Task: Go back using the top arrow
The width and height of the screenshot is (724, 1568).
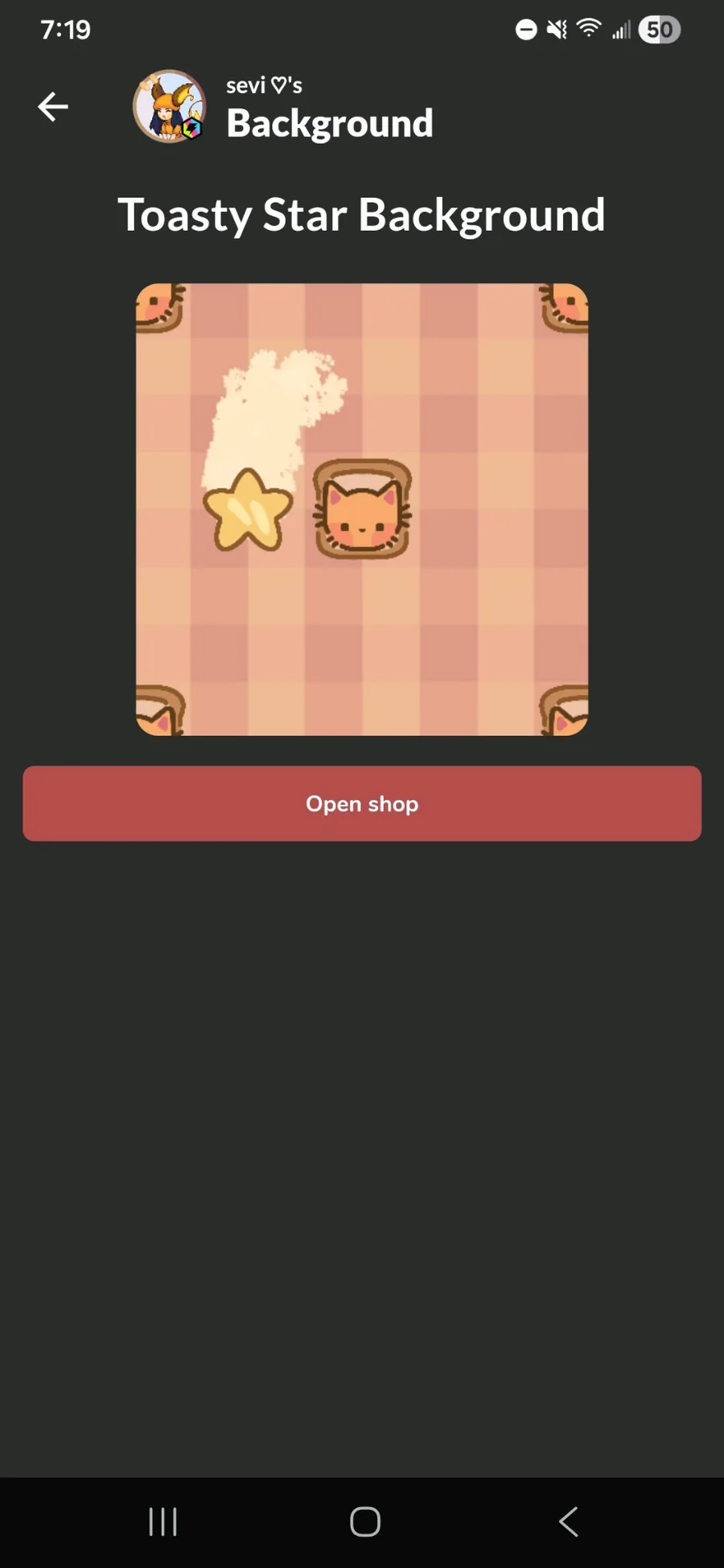Action: [x=53, y=106]
